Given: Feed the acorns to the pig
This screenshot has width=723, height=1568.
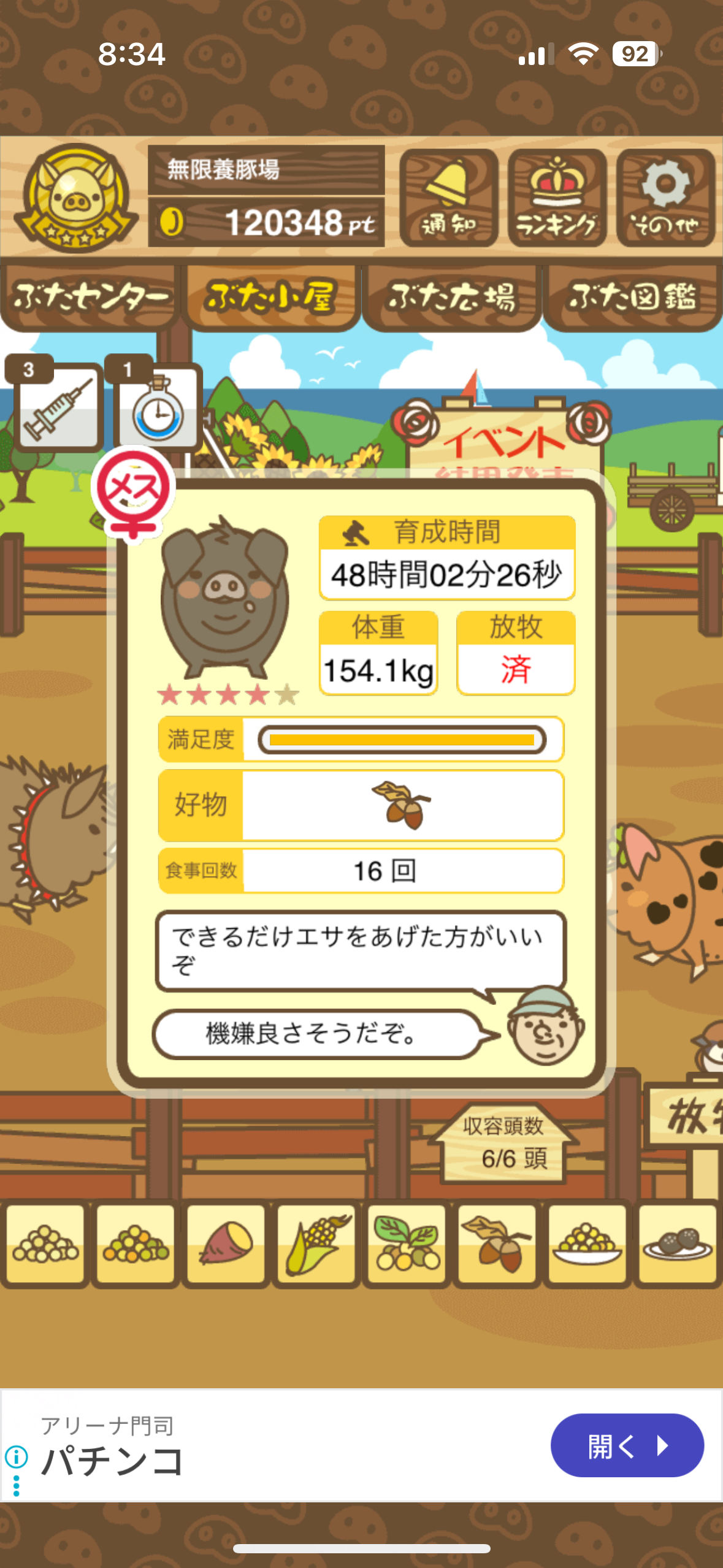Looking at the screenshot, I should 497,1243.
